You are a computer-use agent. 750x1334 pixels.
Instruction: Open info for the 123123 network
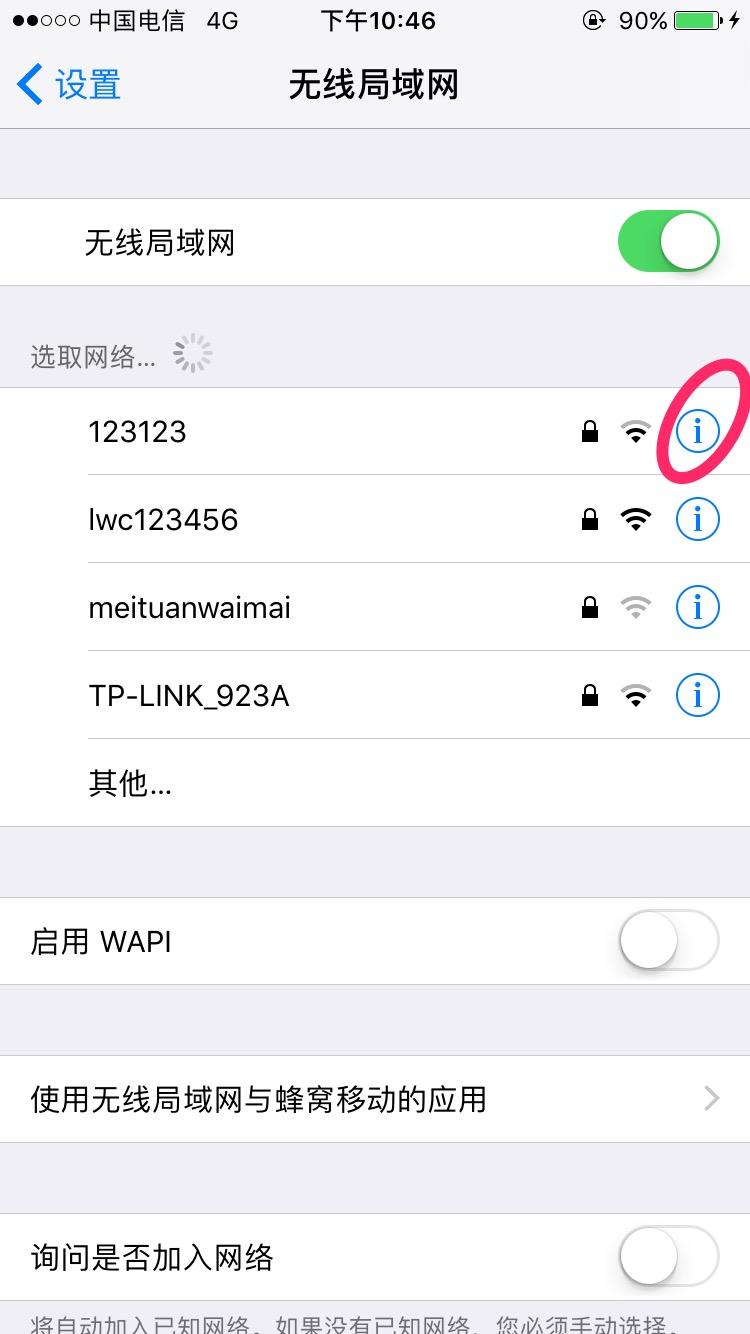click(698, 431)
